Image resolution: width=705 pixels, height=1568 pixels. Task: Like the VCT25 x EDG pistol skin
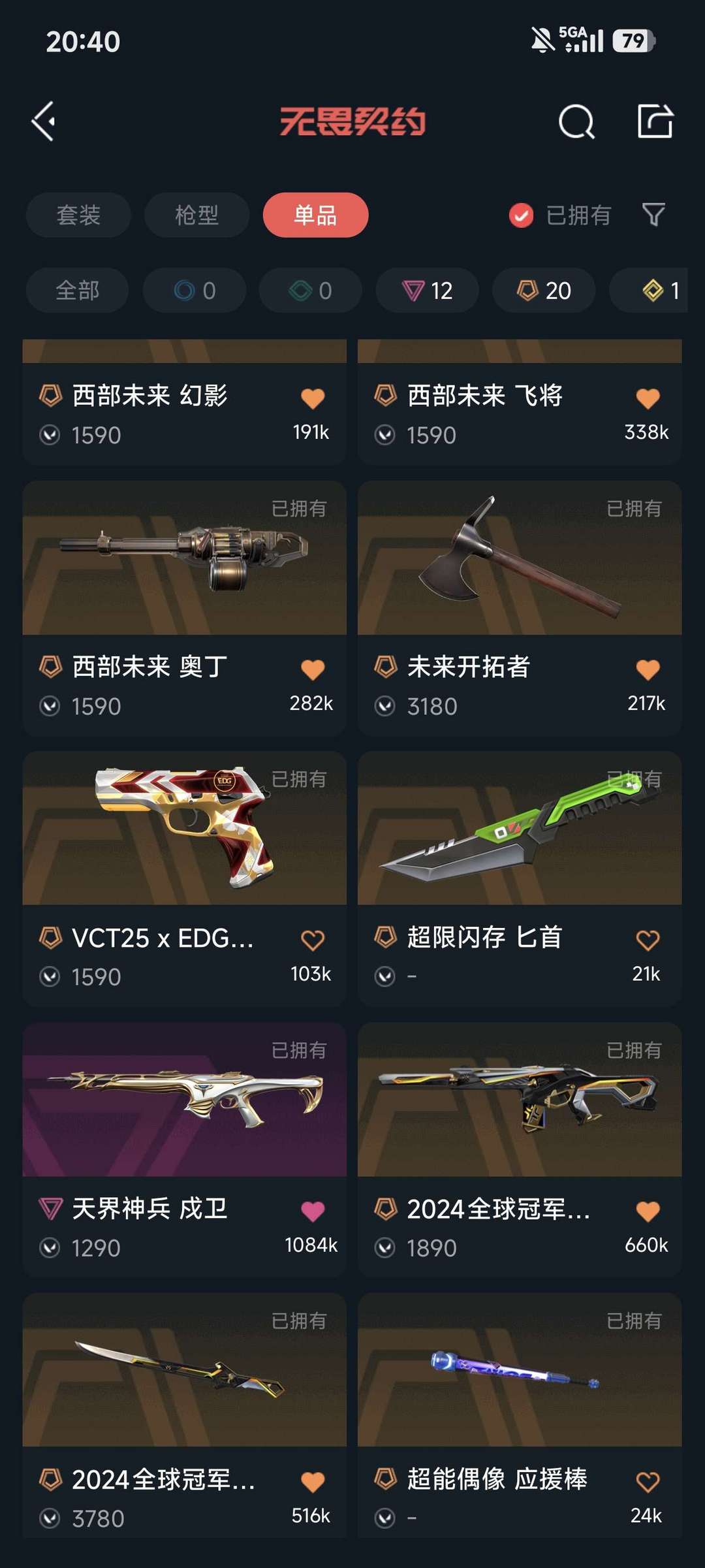pyautogui.click(x=312, y=940)
